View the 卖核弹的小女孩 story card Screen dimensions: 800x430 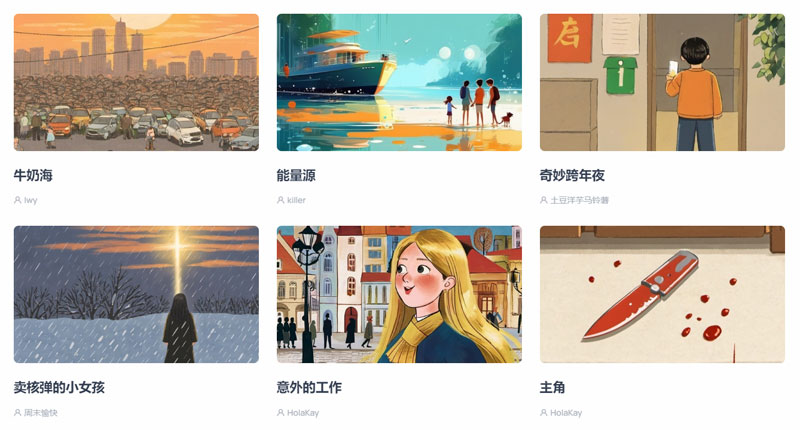[x=136, y=295]
